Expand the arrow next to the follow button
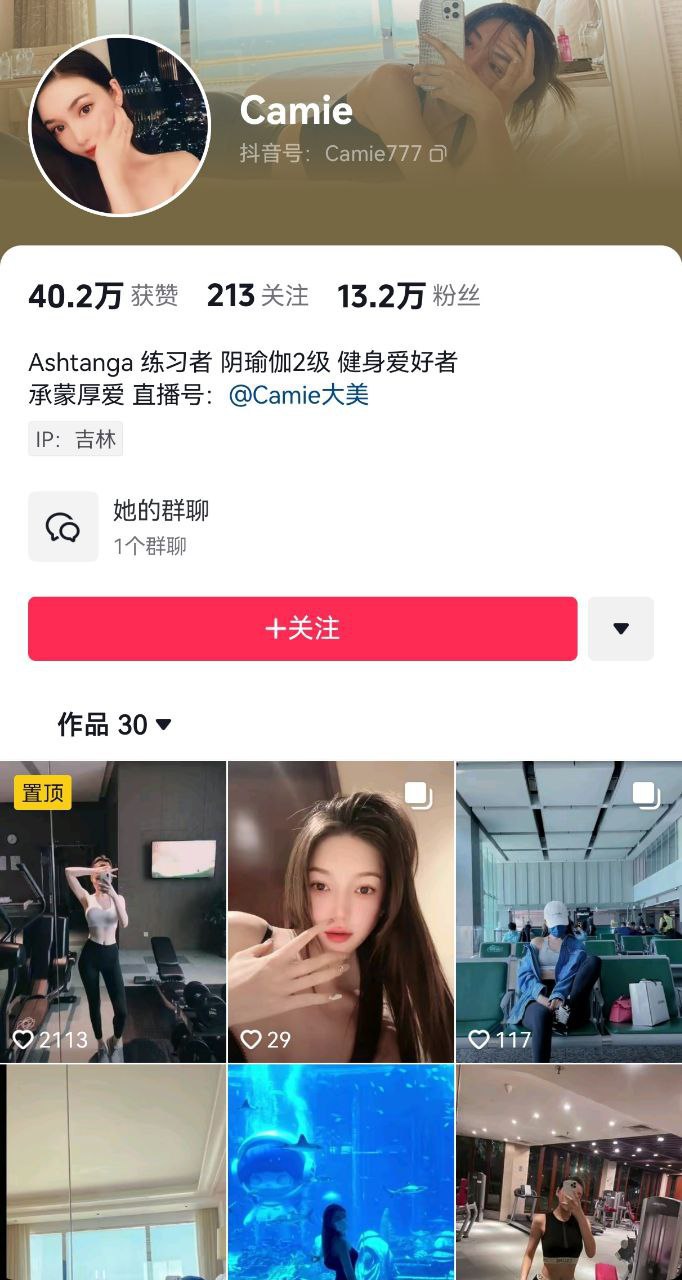 [x=620, y=629]
